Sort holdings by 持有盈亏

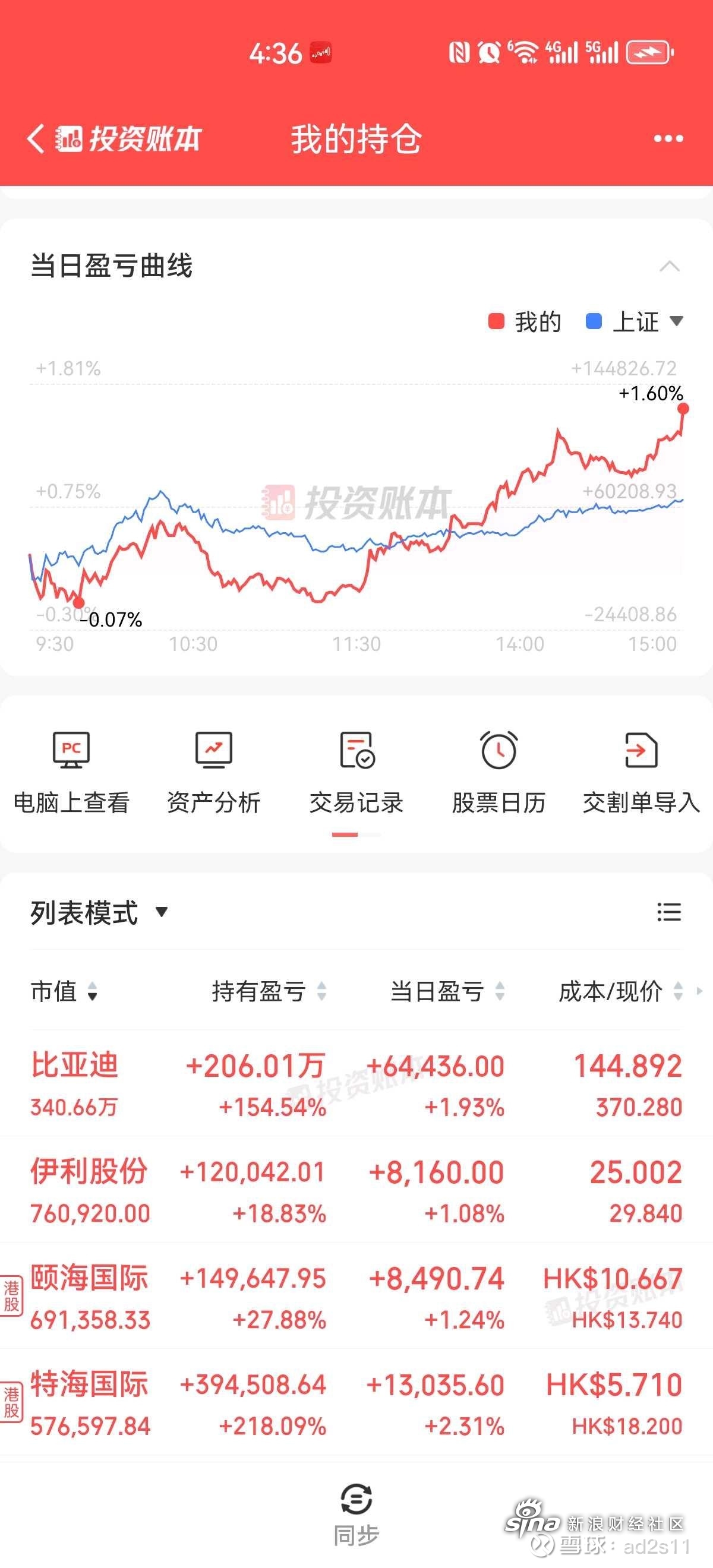pos(269,991)
